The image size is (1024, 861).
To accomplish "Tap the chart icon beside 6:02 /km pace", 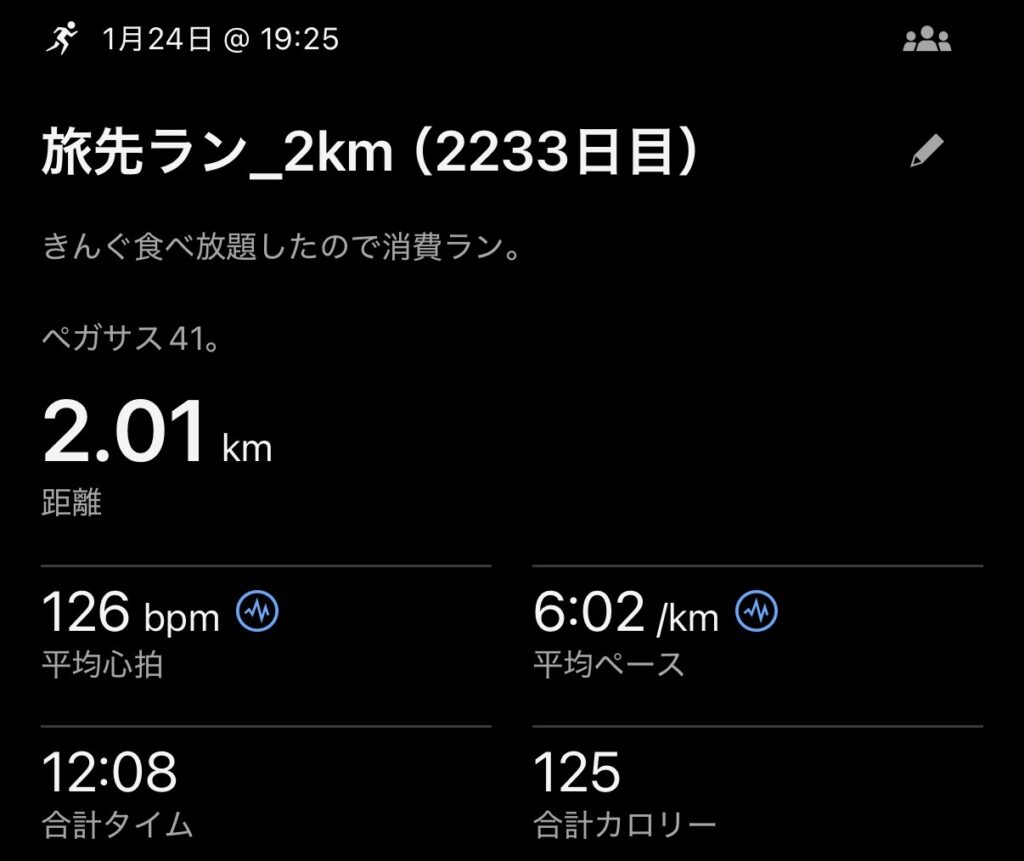I will (x=757, y=612).
